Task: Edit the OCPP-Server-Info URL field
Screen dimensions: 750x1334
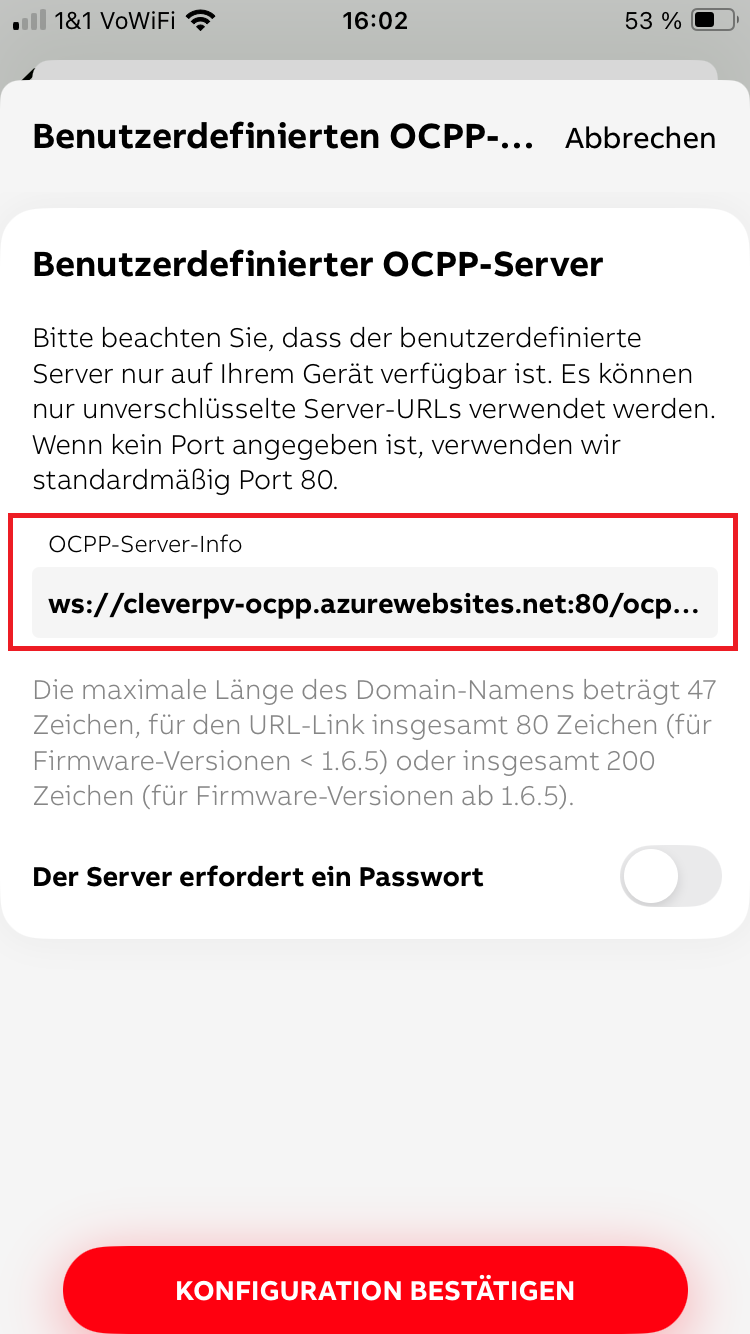Action: [374, 603]
